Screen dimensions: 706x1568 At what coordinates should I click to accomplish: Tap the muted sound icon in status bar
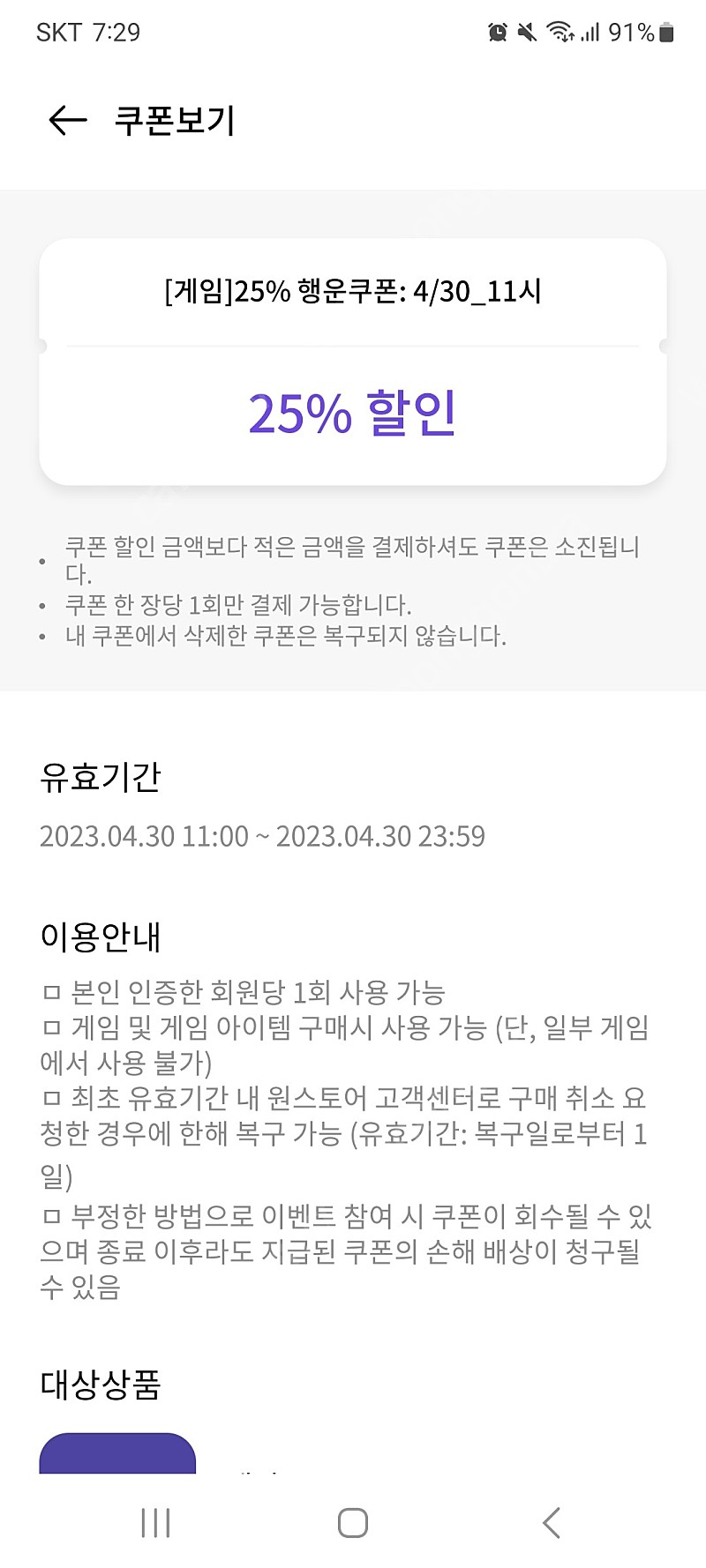tap(526, 32)
